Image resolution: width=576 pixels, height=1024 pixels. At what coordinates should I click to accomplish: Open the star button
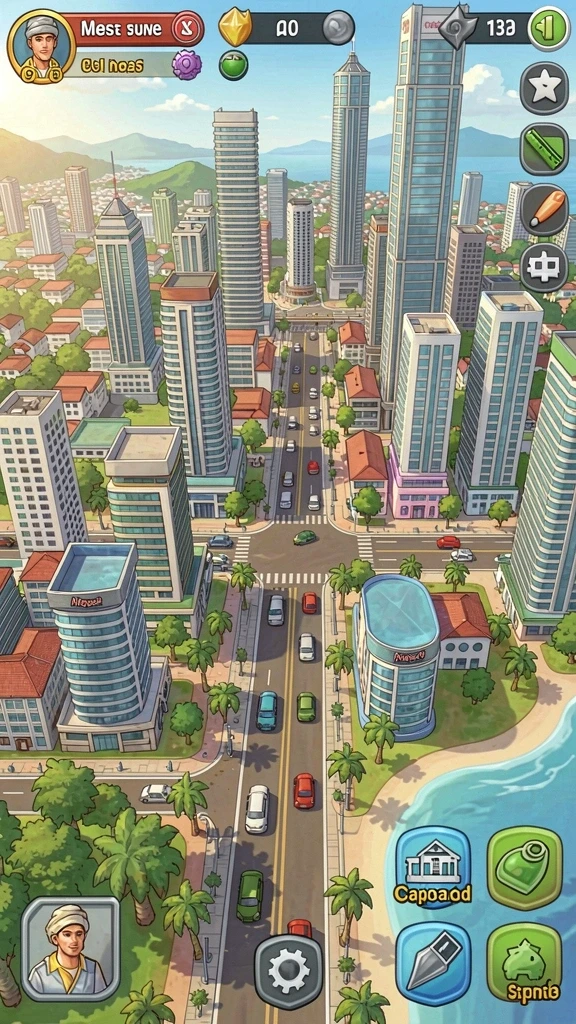coord(544,88)
